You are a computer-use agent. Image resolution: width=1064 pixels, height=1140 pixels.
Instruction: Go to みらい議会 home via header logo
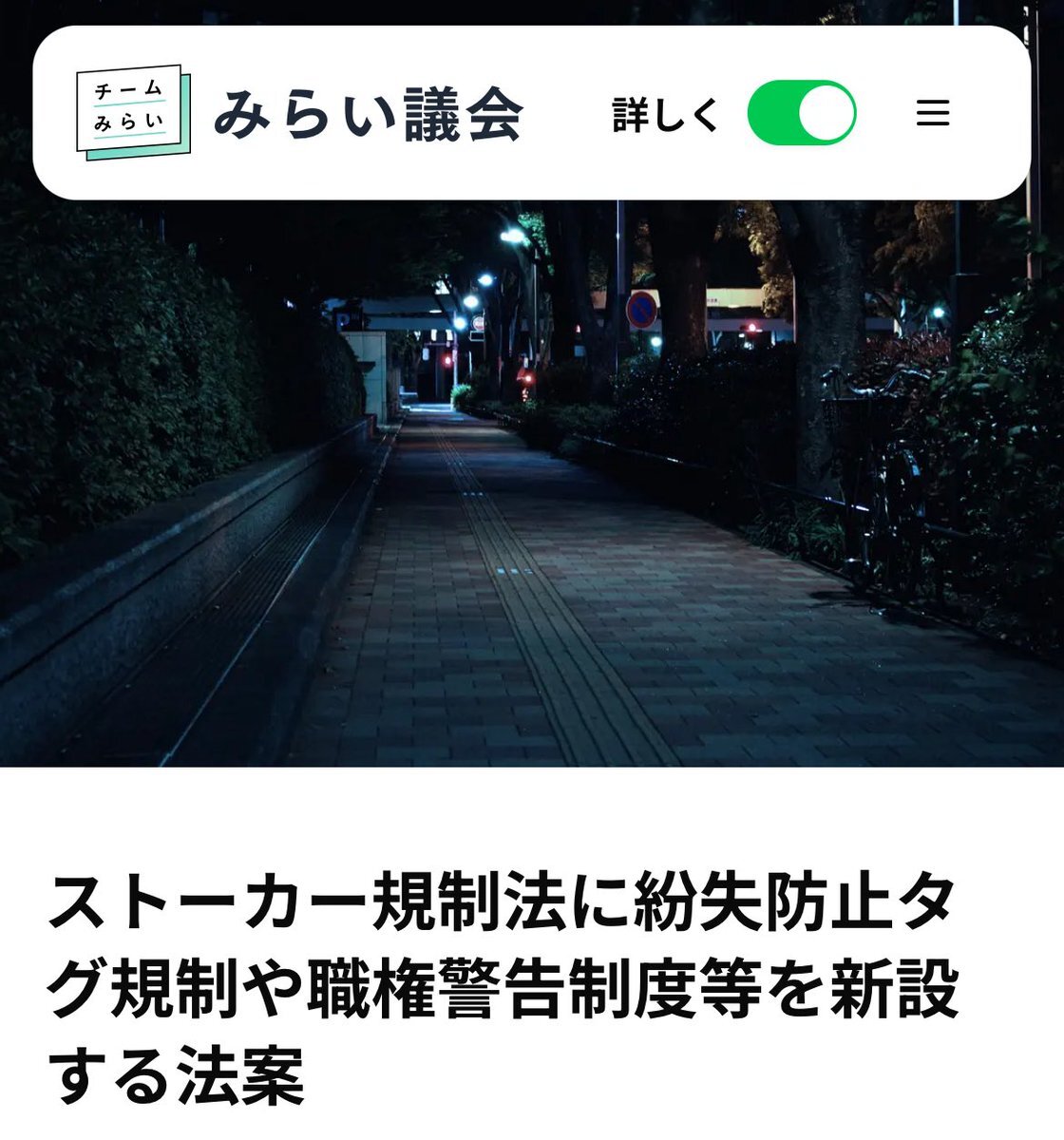(299, 114)
